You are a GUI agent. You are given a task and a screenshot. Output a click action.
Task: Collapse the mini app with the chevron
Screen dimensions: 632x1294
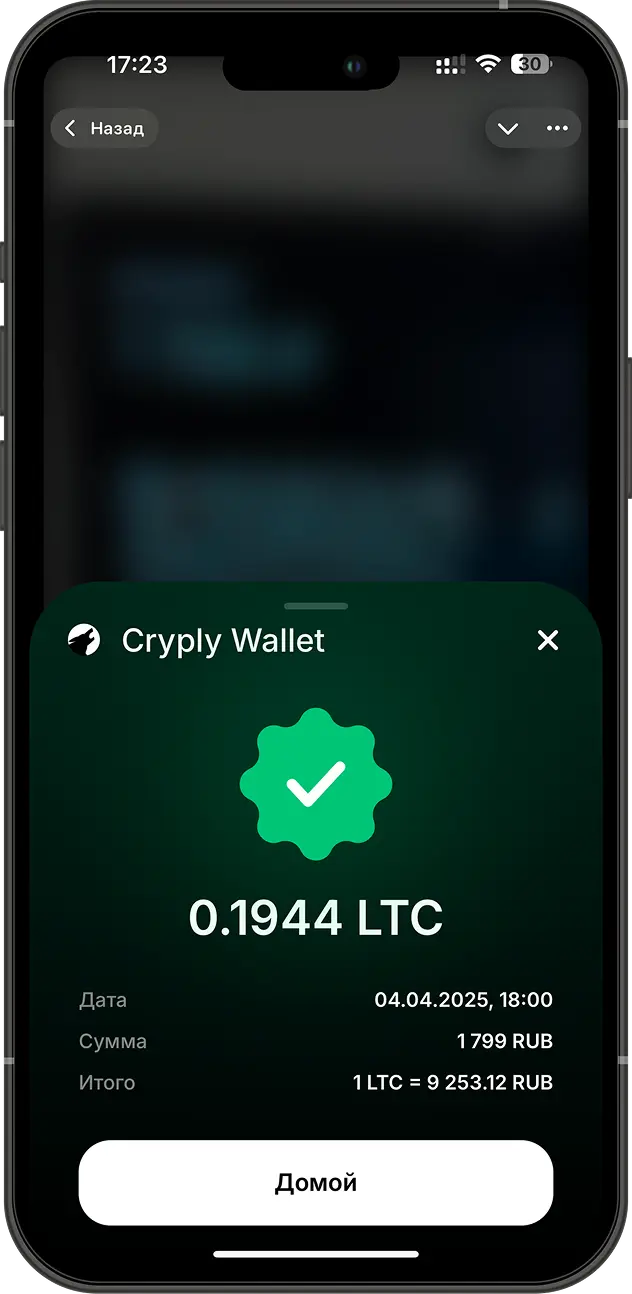point(508,128)
